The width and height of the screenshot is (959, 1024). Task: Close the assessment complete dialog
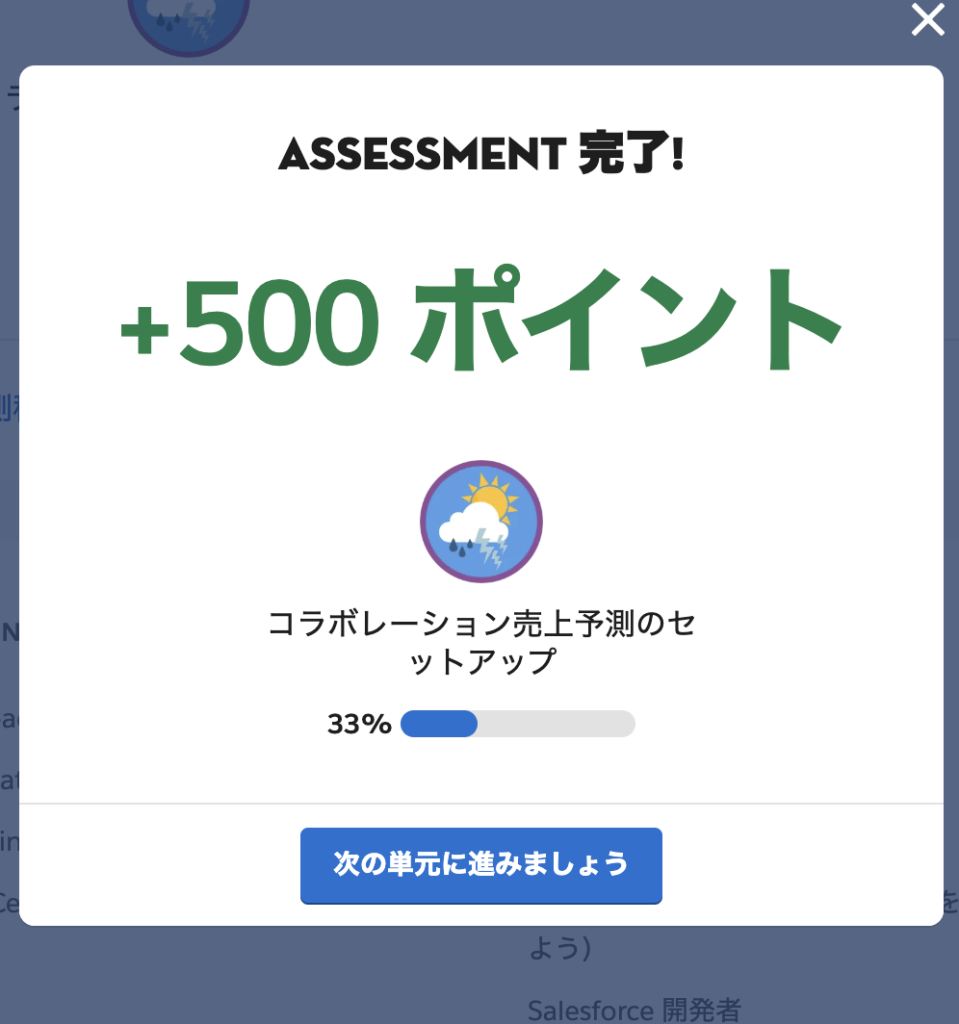[927, 20]
